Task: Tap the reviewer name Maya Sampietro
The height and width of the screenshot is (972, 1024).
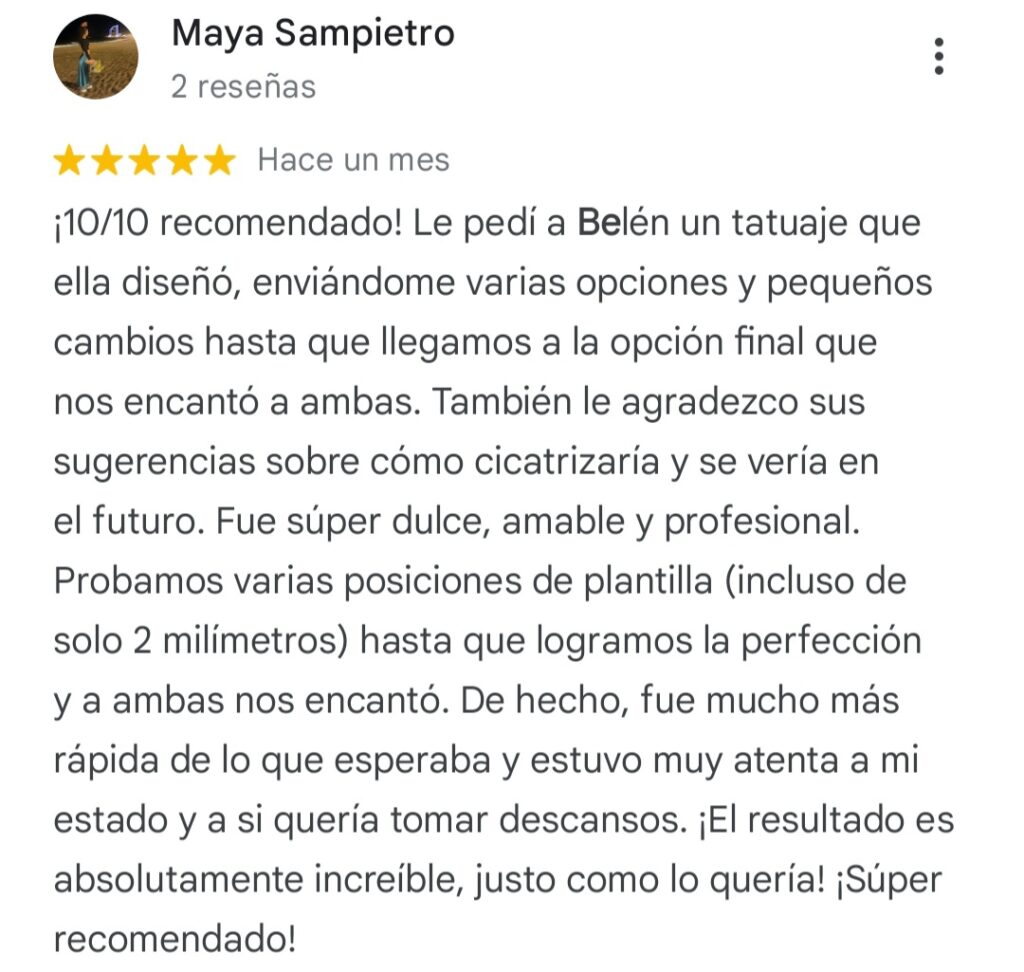Action: pyautogui.click(x=313, y=33)
